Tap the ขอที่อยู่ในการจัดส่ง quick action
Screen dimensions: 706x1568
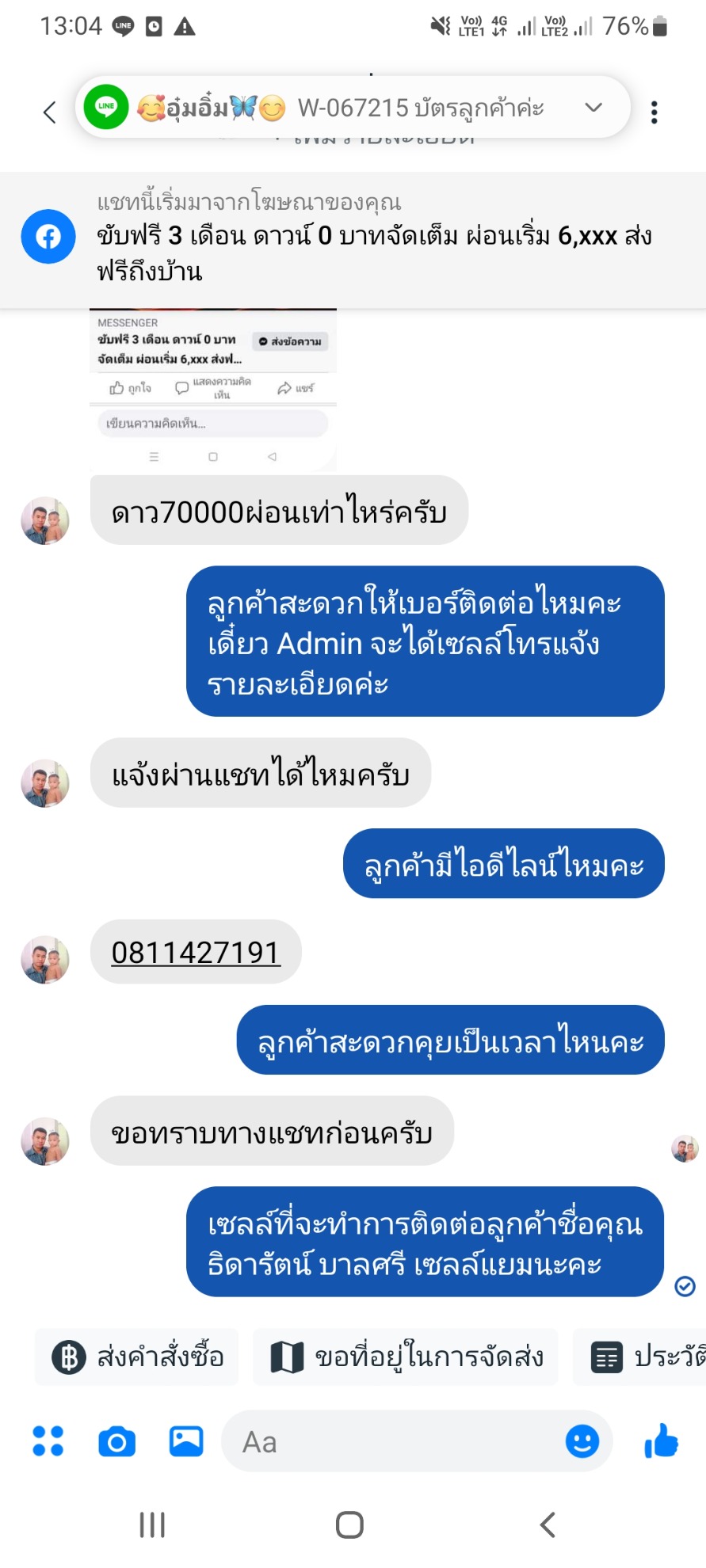406,1357
